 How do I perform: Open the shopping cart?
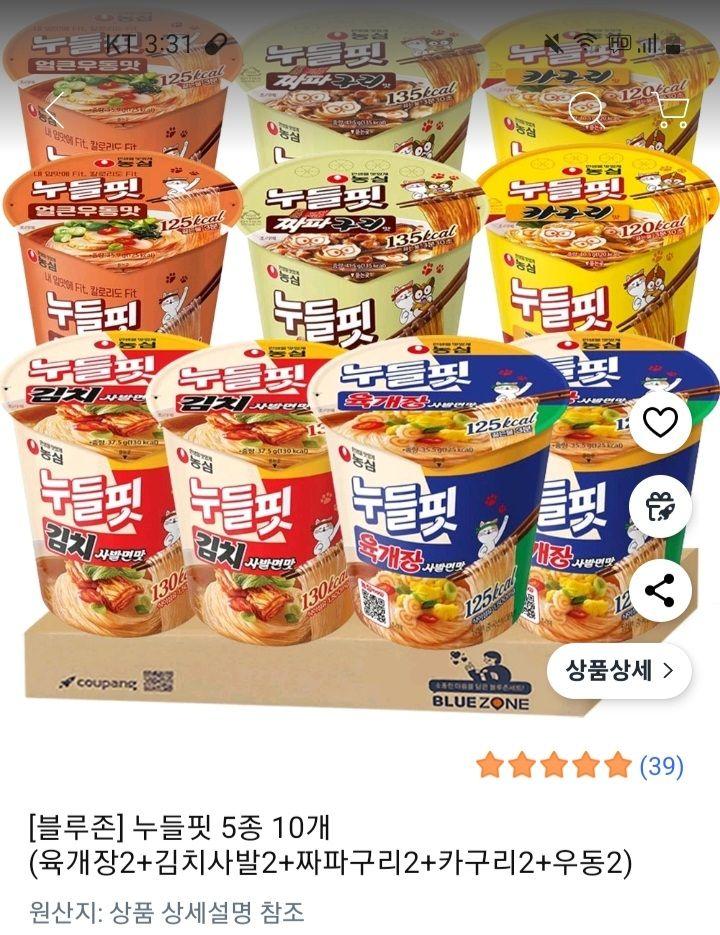pos(670,108)
